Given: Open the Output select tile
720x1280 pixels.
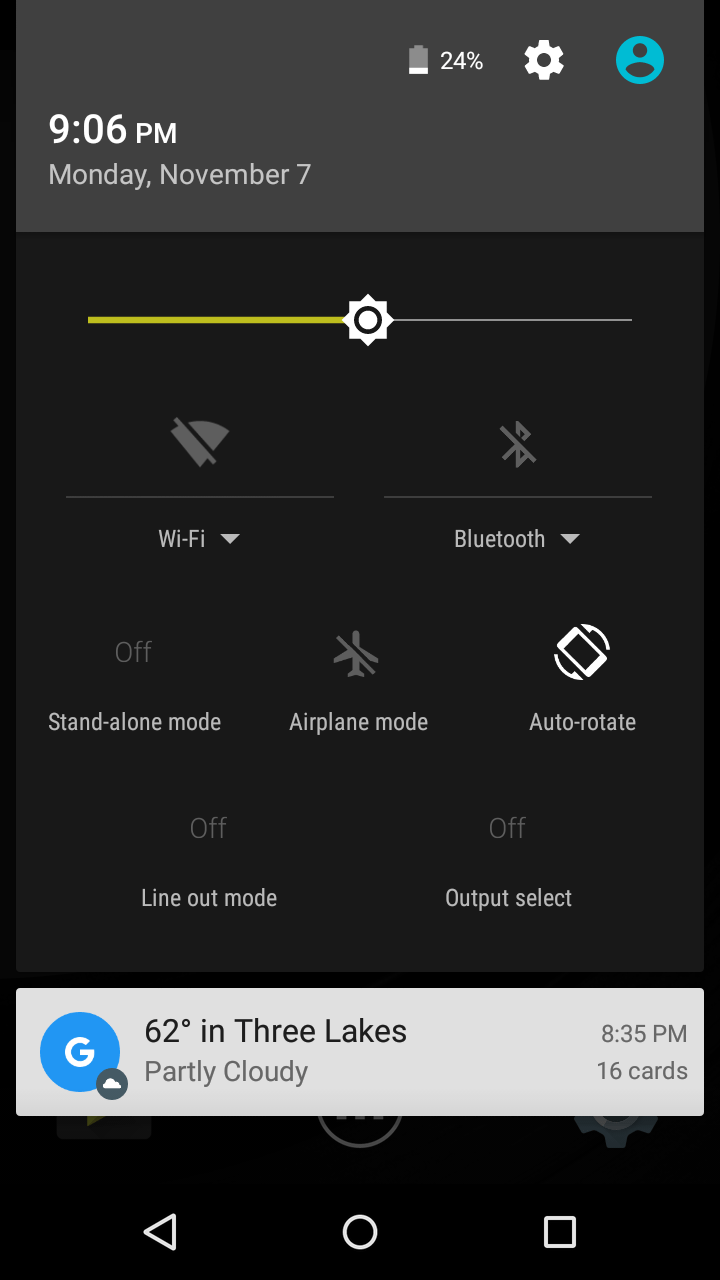Looking at the screenshot, I should 508,862.
